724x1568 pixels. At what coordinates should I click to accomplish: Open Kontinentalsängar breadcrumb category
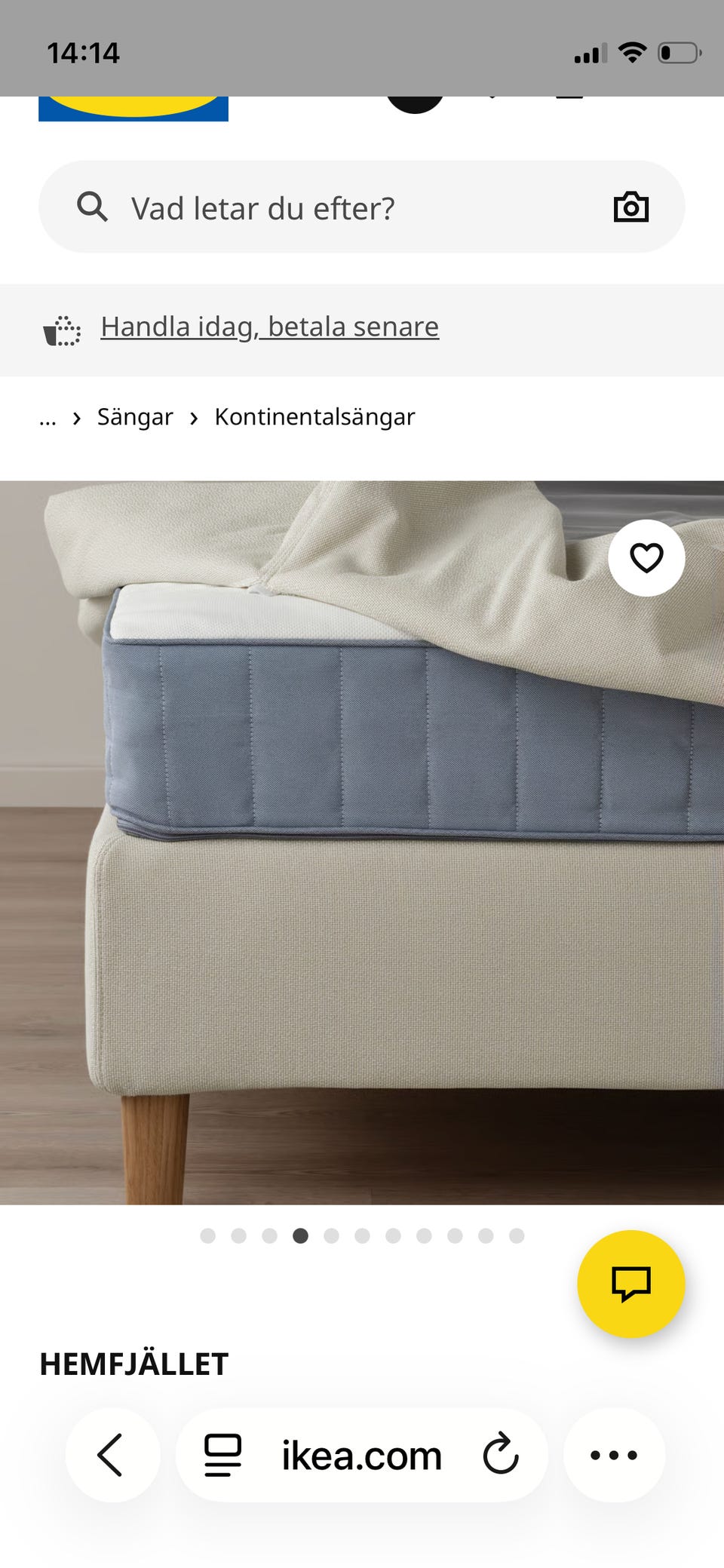point(314,417)
